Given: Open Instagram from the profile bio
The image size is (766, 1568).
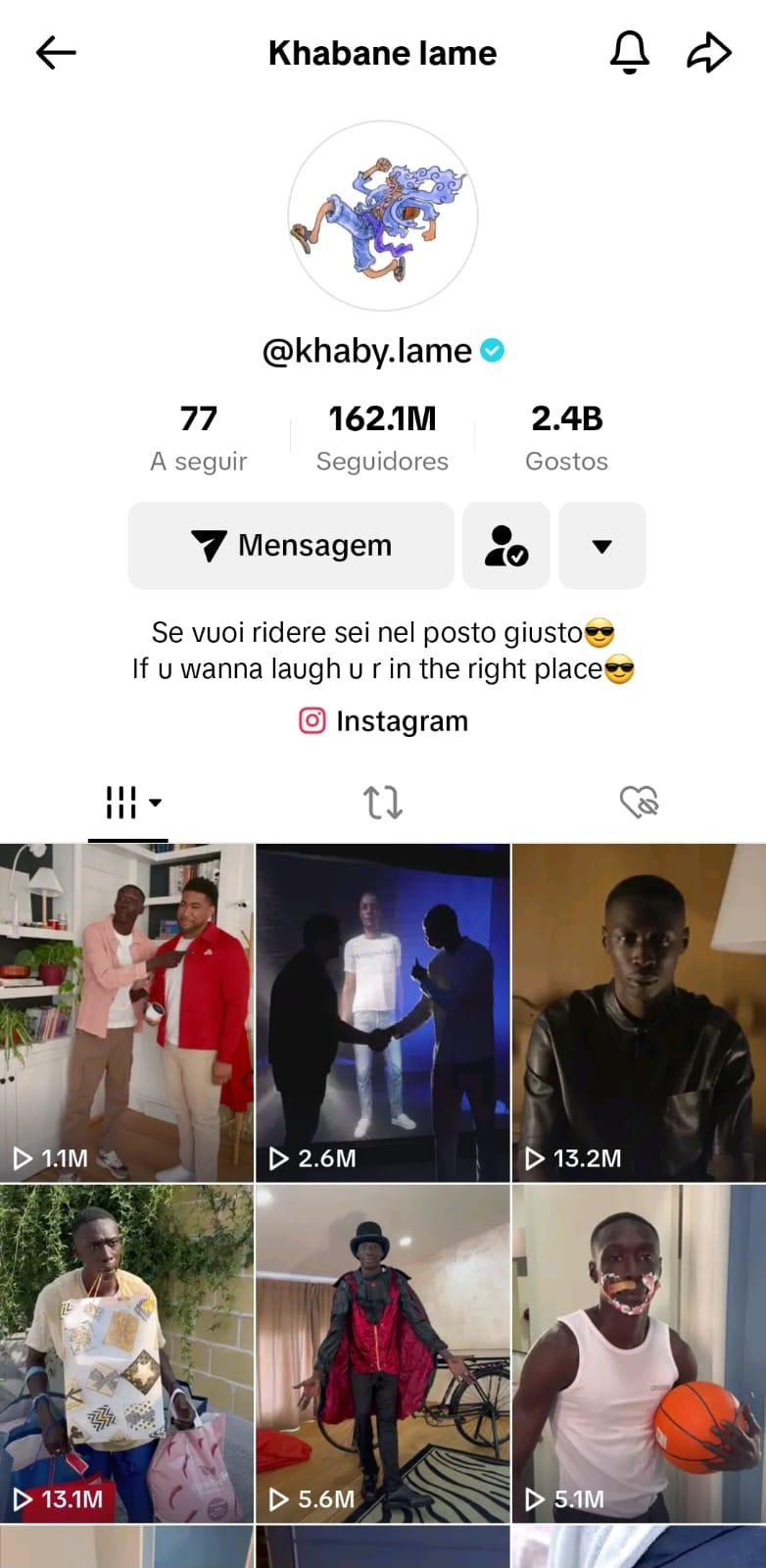Looking at the screenshot, I should (x=383, y=720).
